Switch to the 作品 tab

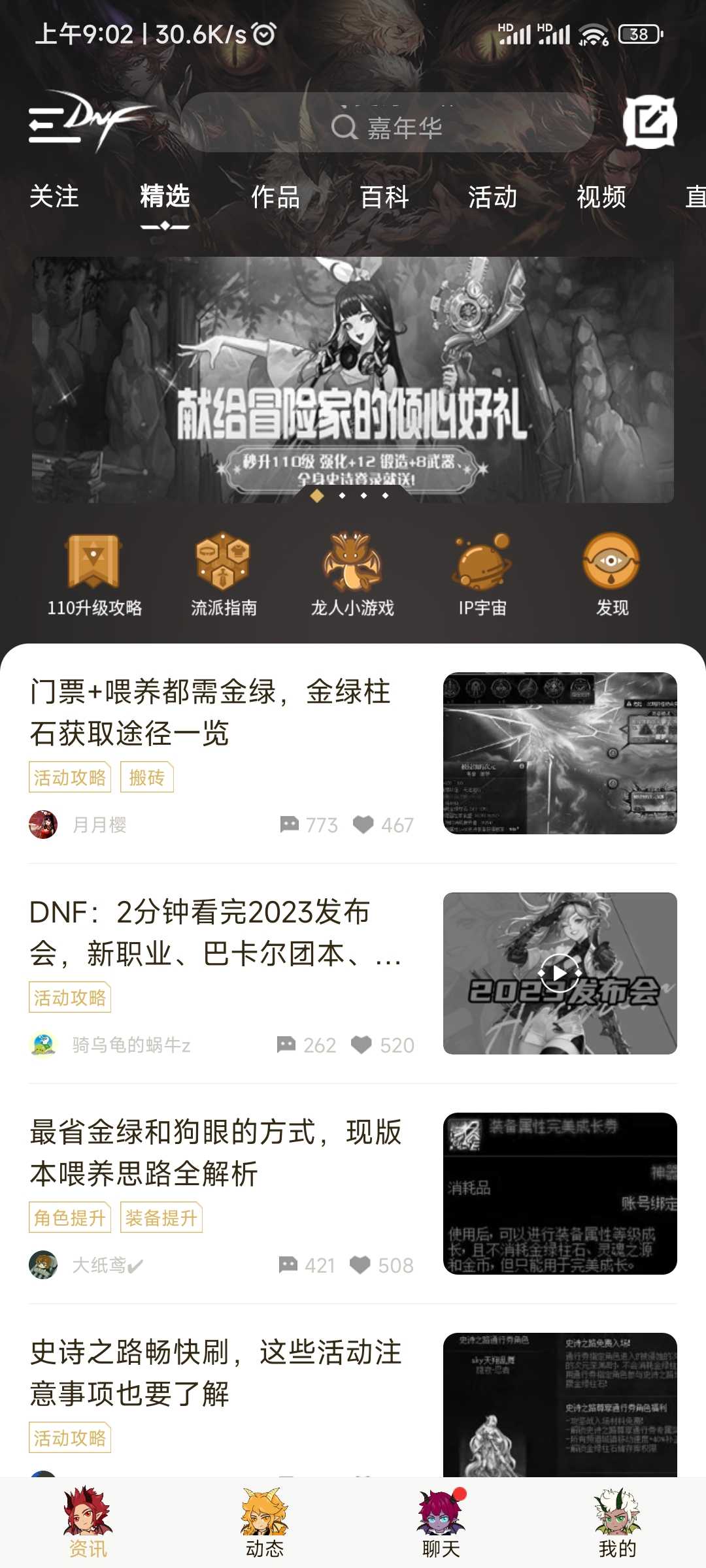(x=275, y=197)
